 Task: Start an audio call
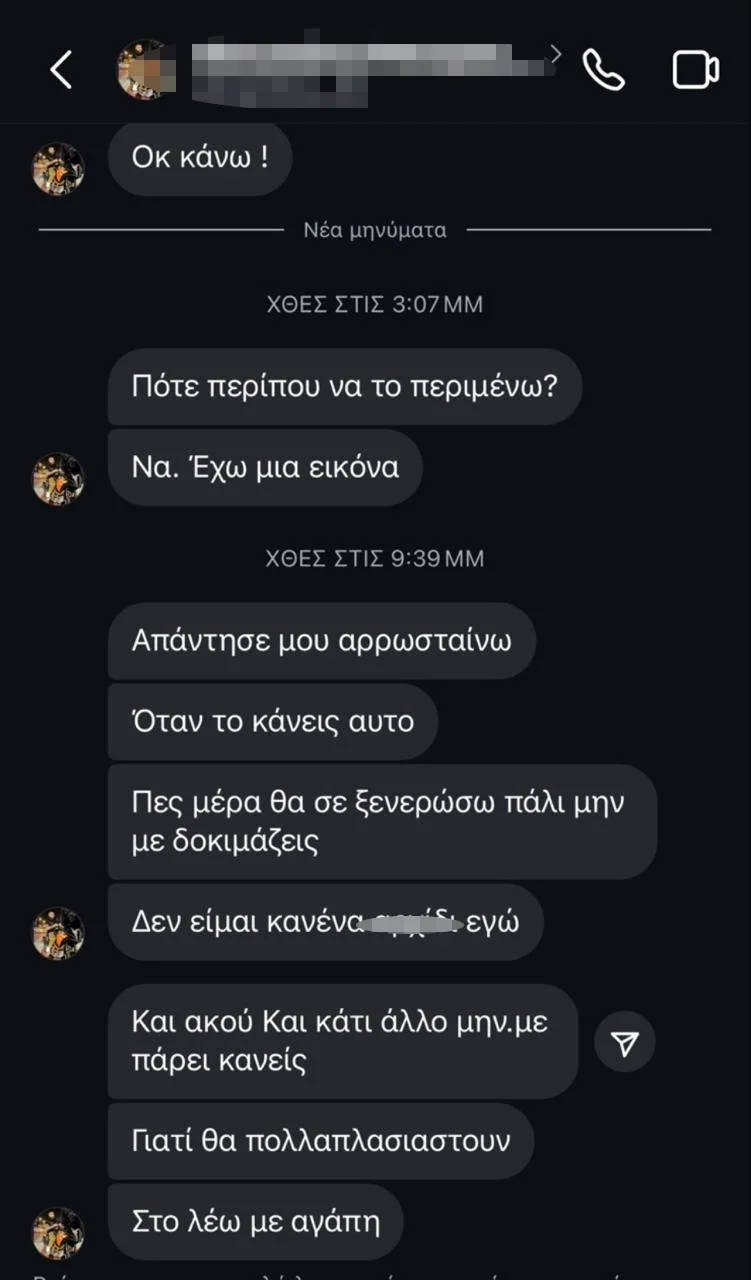[603, 70]
